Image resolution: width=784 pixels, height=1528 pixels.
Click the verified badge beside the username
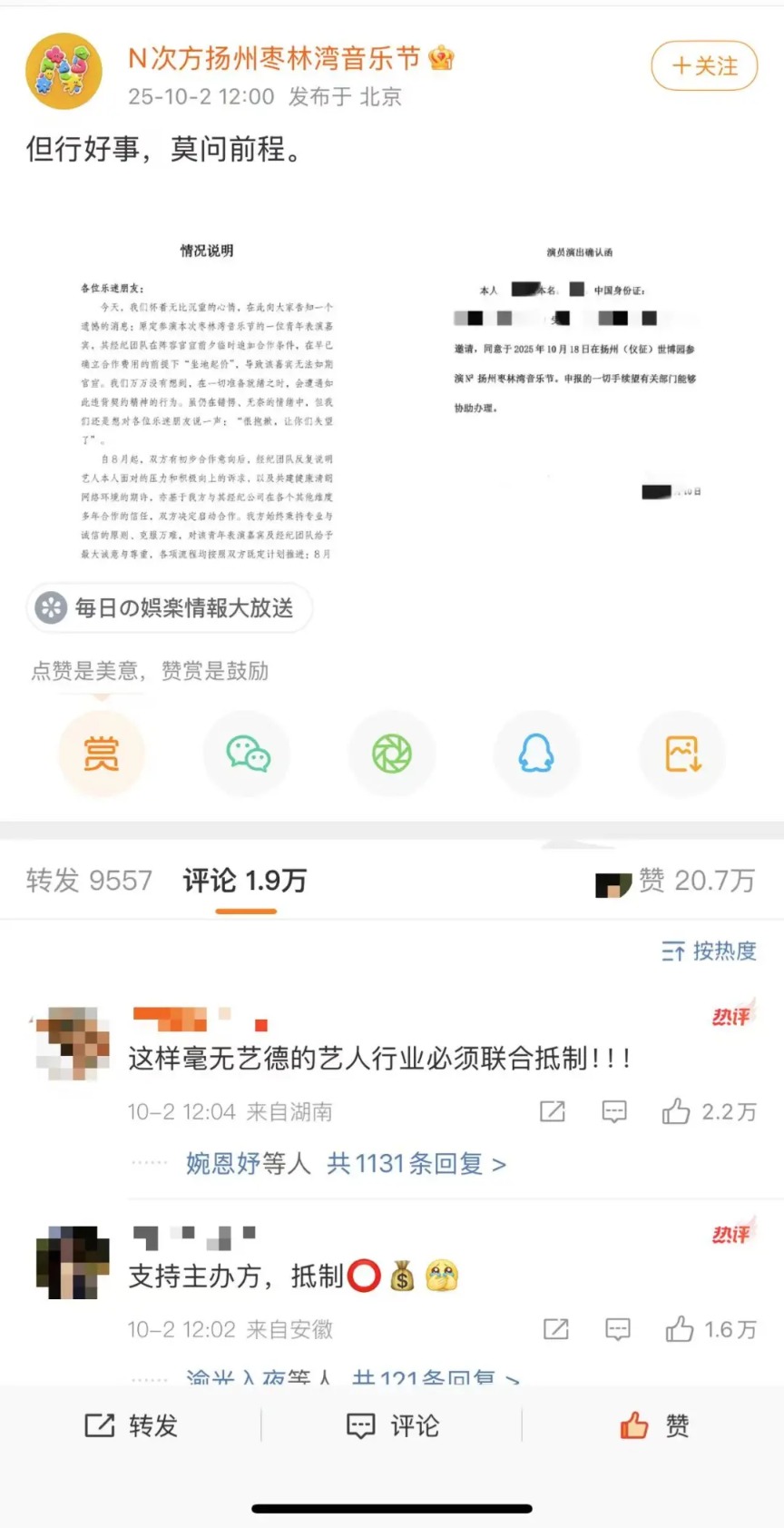[442, 59]
